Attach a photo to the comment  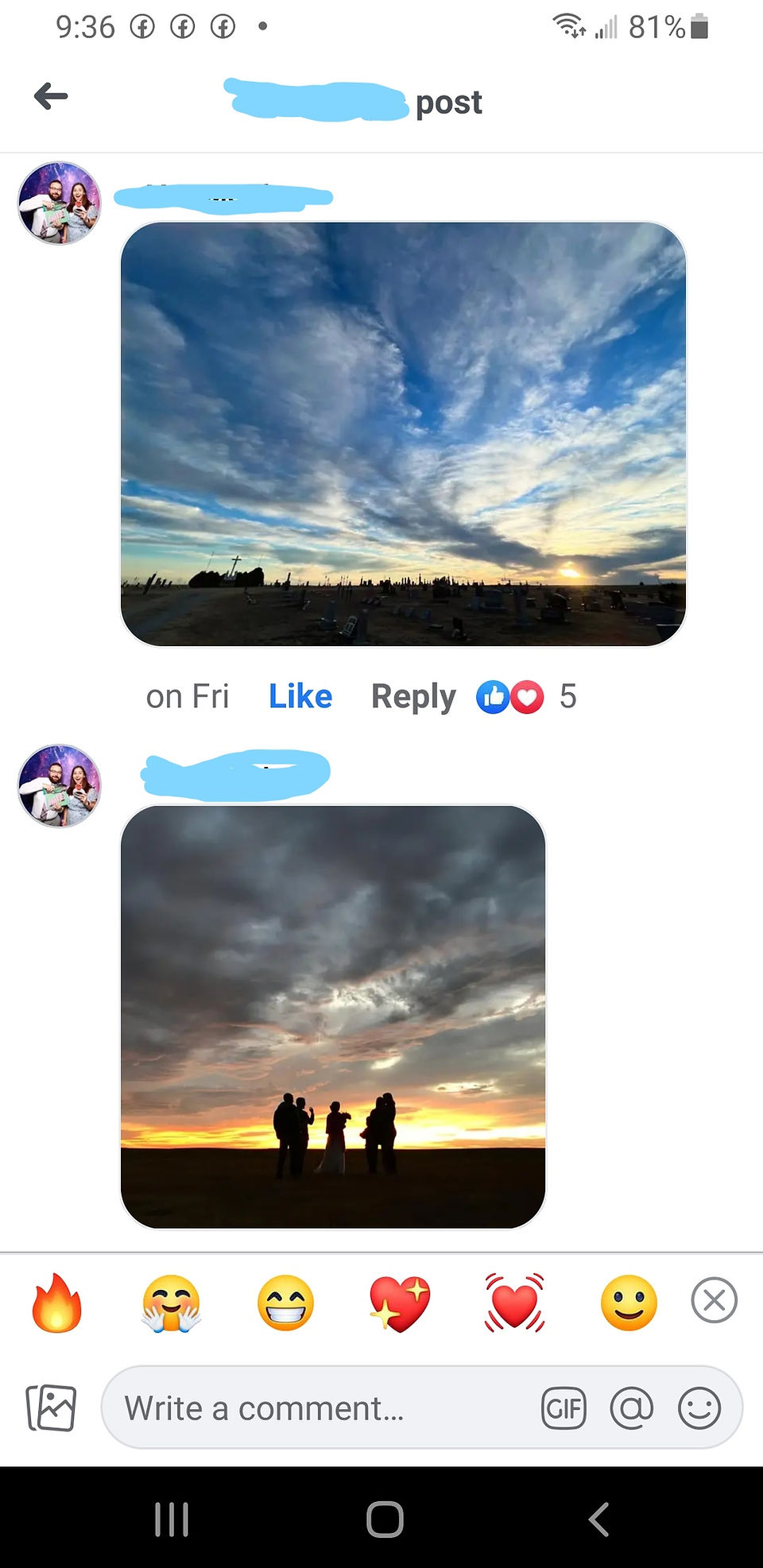(x=52, y=1407)
